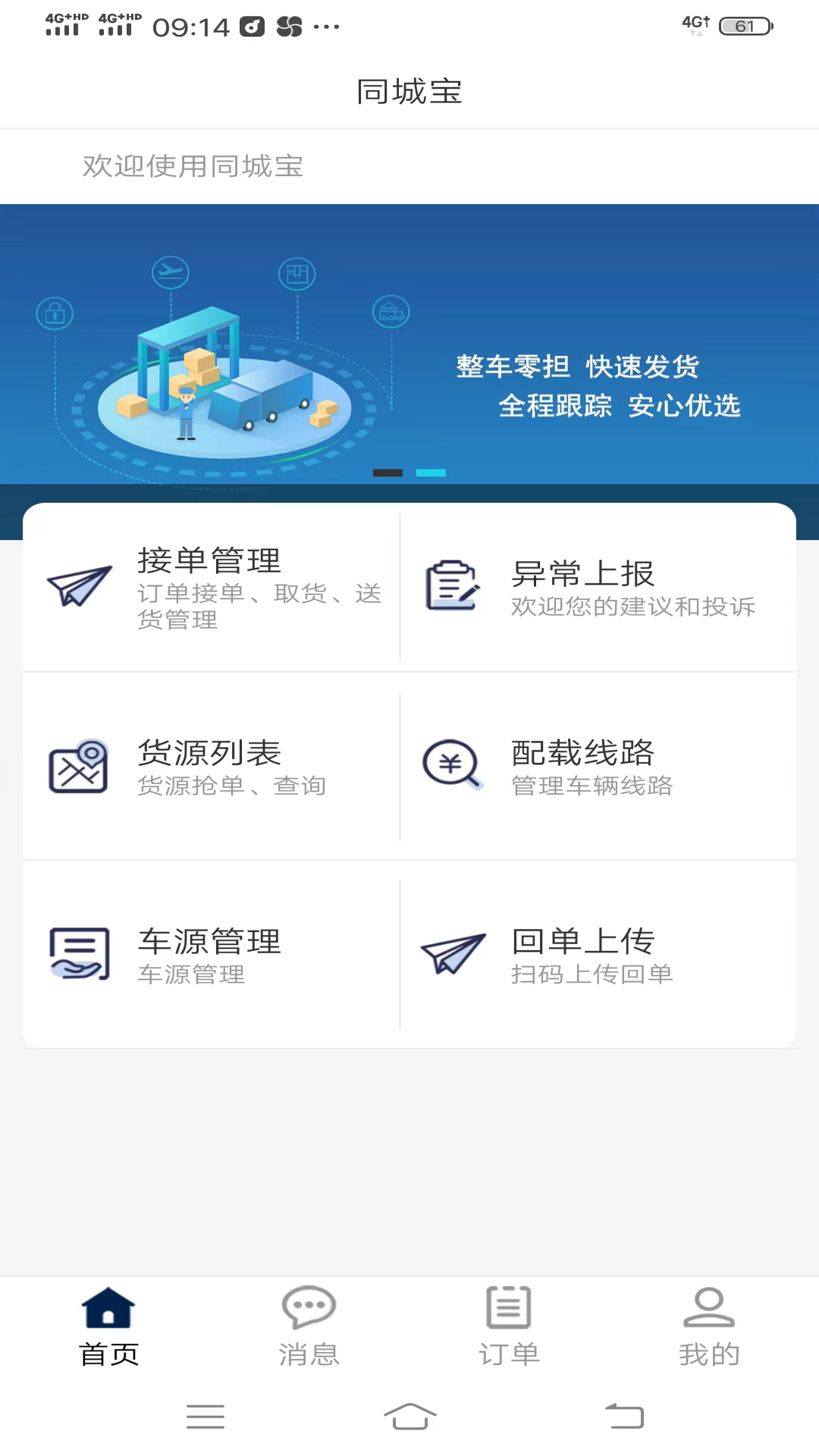Tap the 欢迎使用同城宝 welcome bar
Viewport: 819px width, 1456px height.
coord(409,166)
